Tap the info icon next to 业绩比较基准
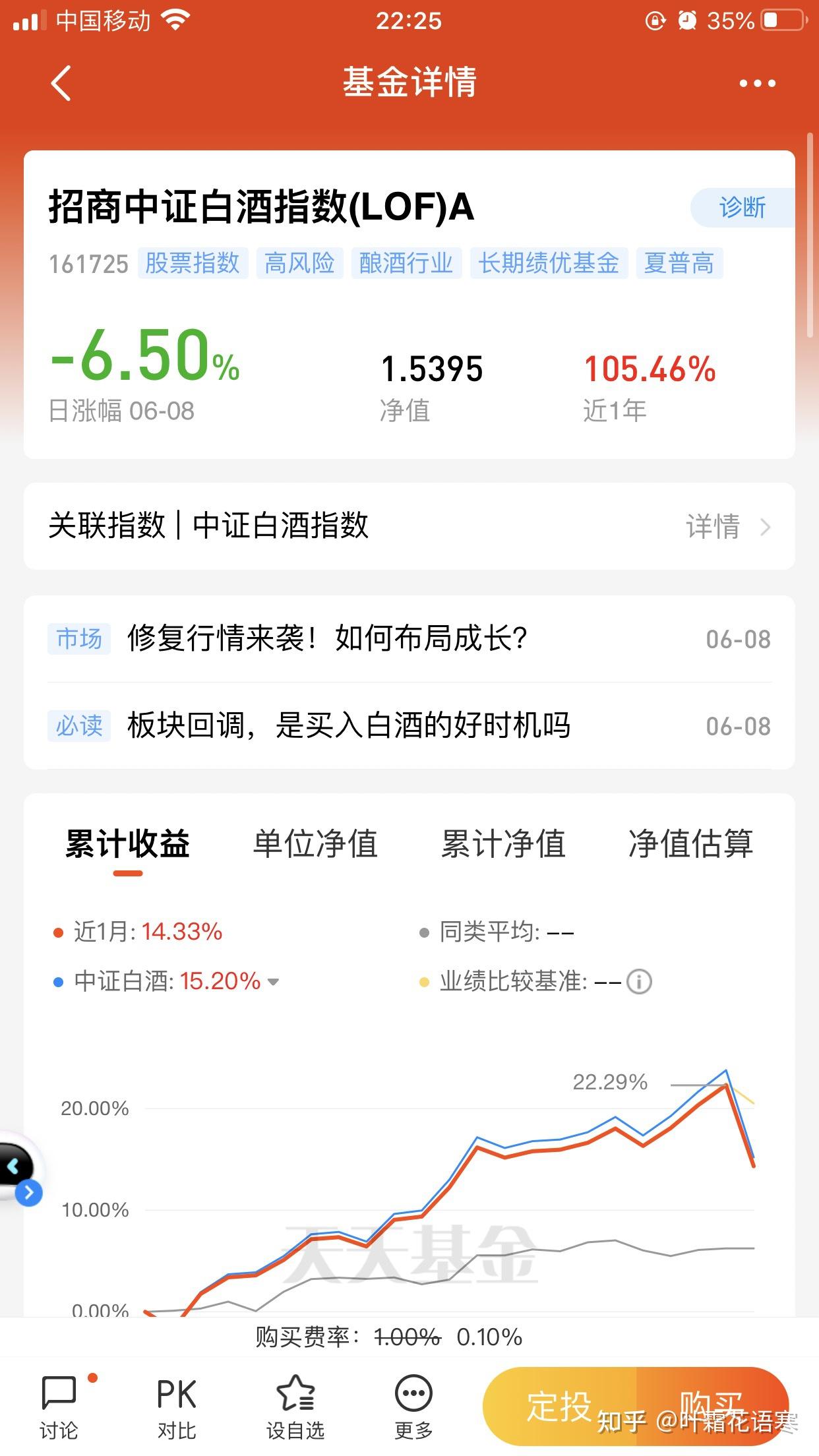 click(638, 982)
